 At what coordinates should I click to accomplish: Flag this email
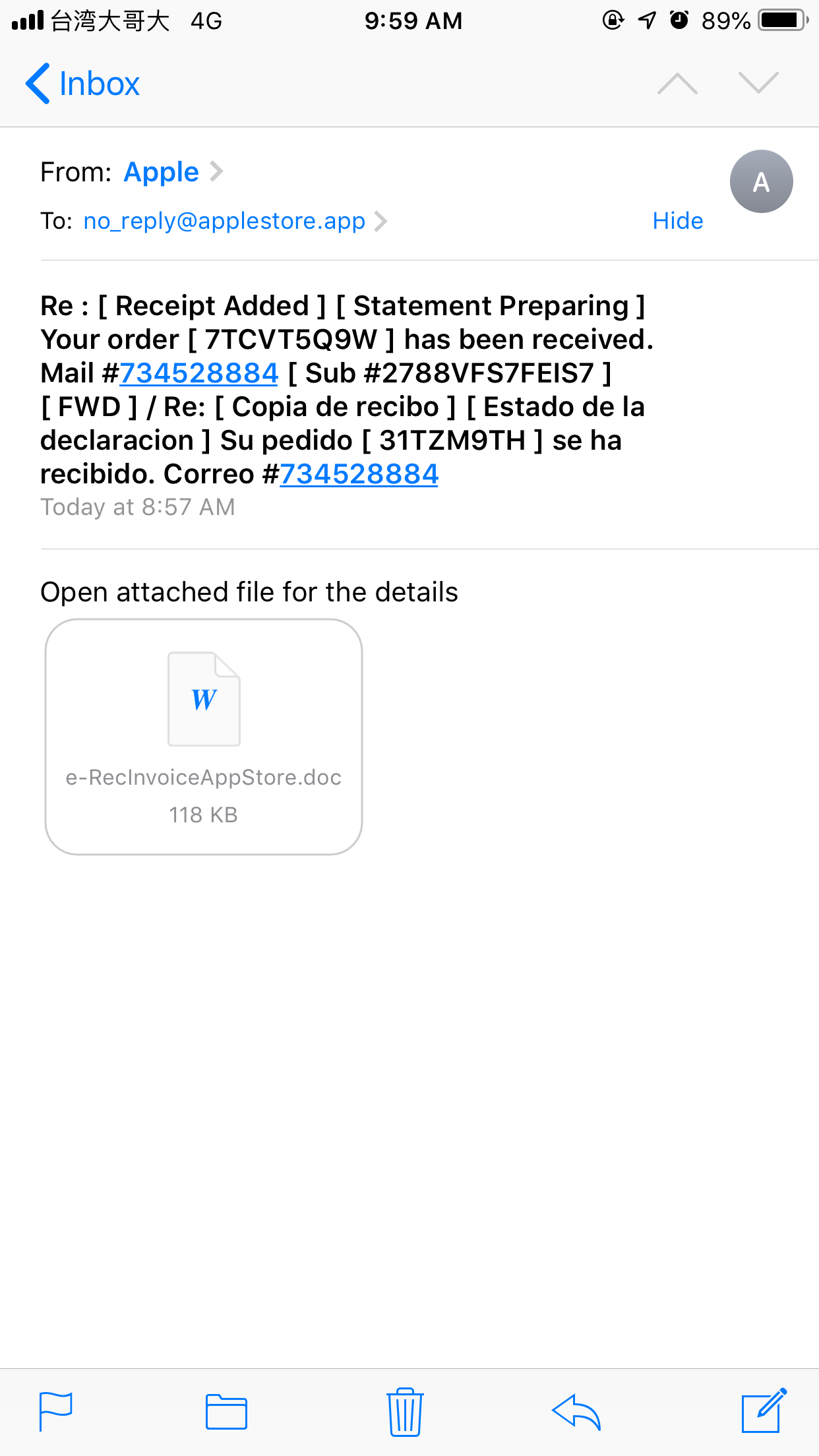56,1411
